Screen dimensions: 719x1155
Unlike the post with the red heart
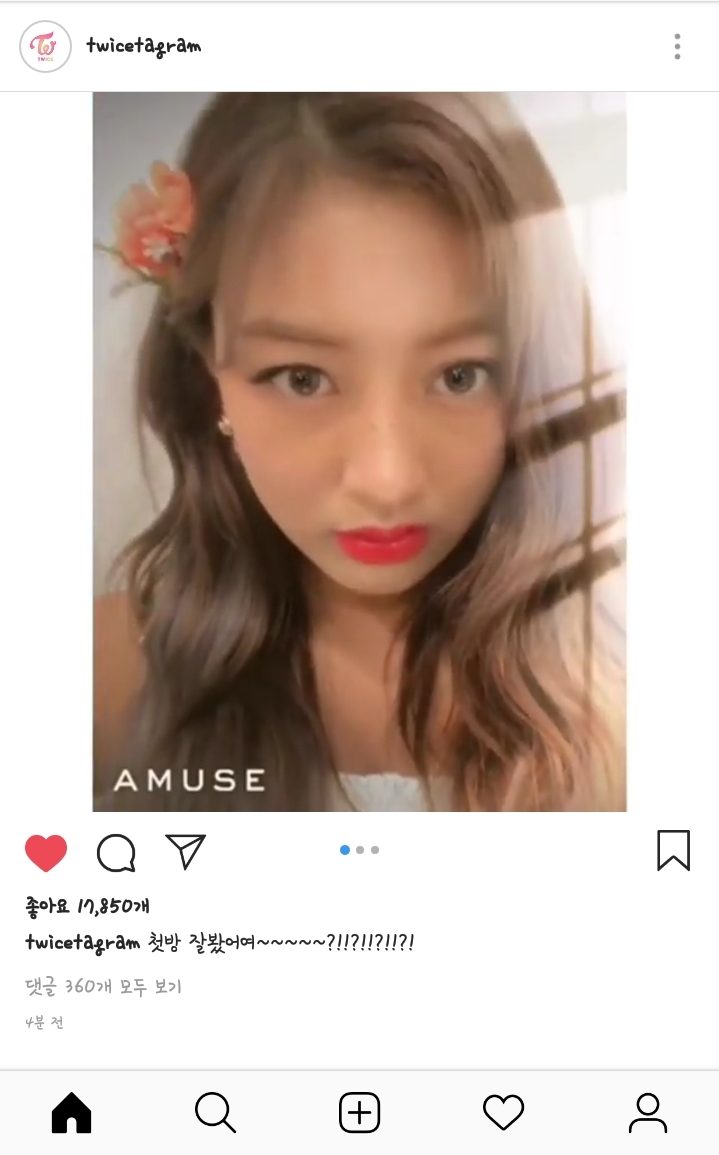click(x=46, y=852)
